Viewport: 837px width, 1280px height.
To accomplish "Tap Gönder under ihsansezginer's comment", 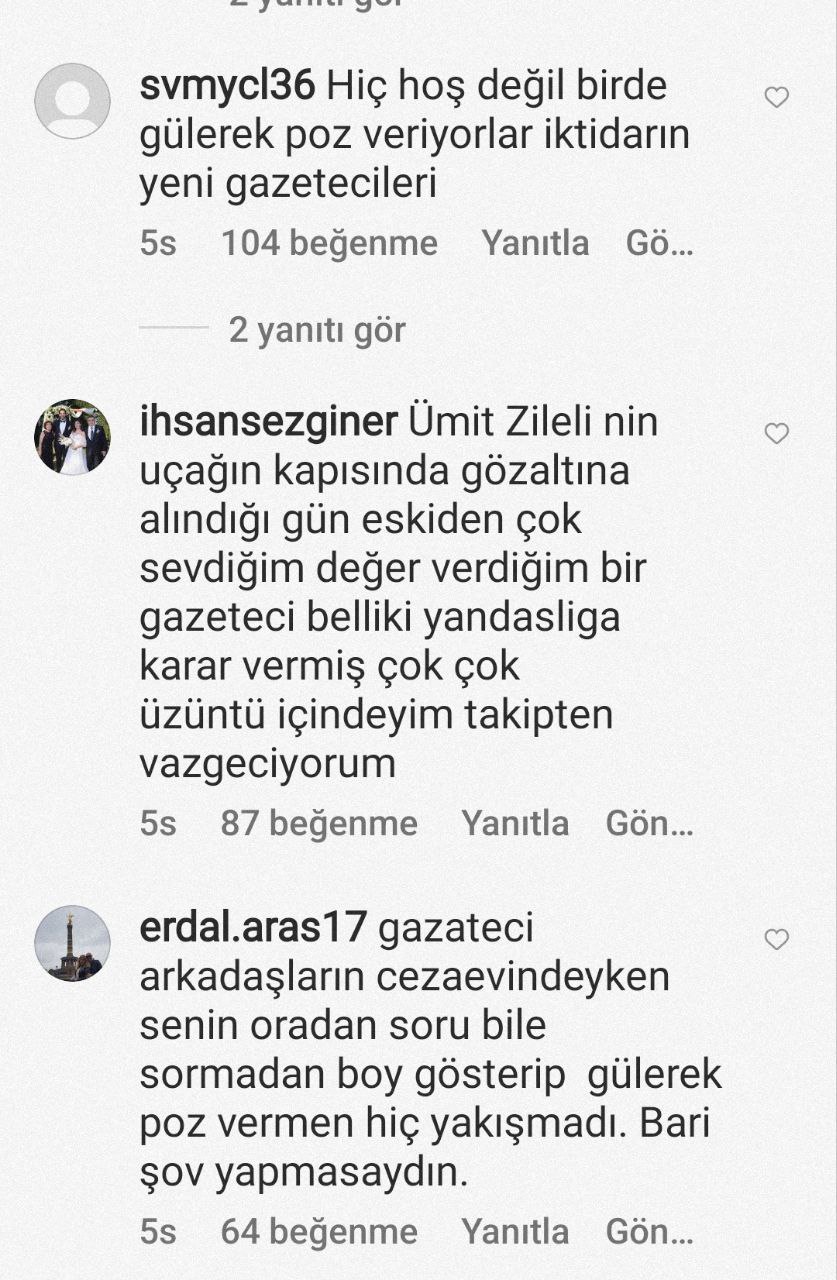I will click(649, 824).
